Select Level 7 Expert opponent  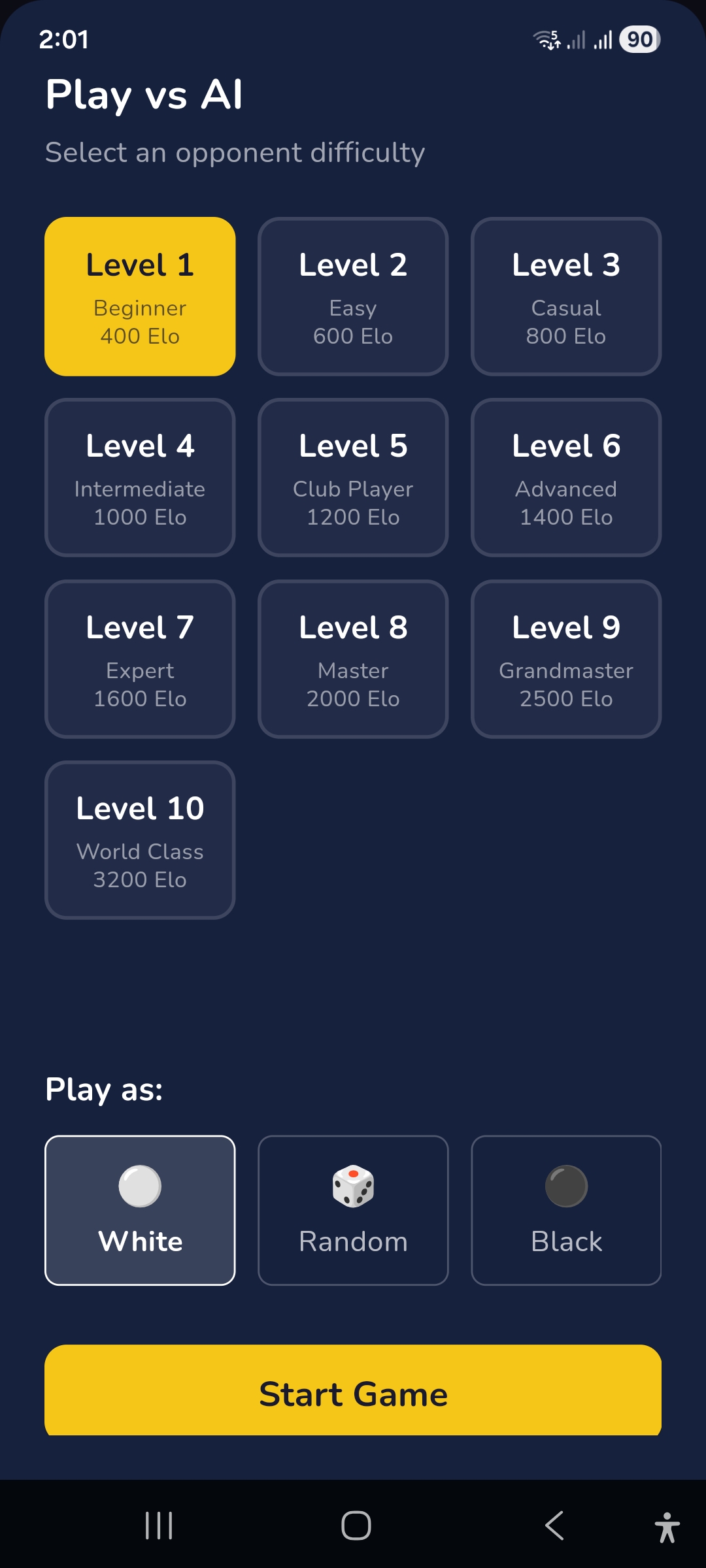point(139,659)
